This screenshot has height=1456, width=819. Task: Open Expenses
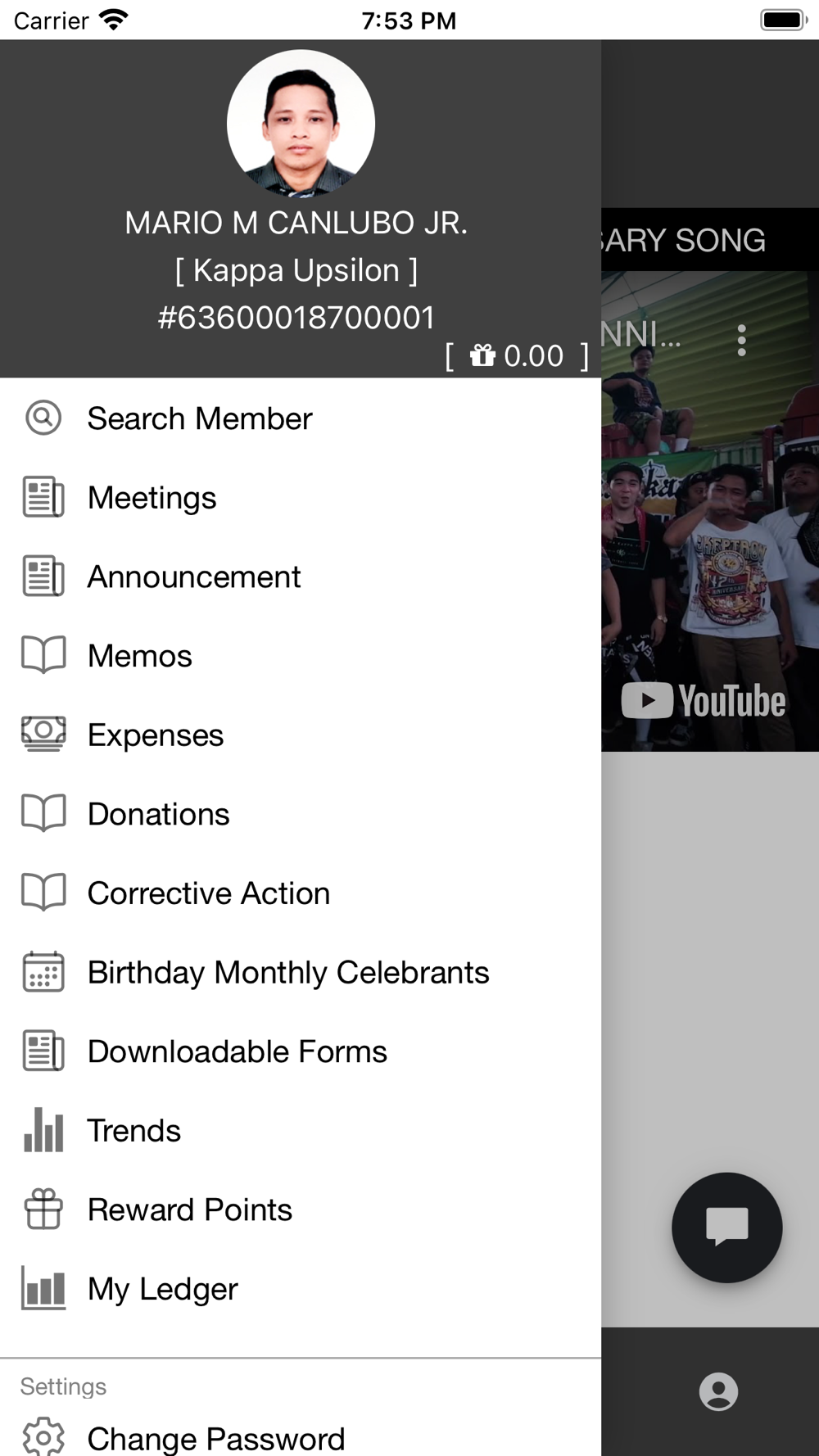pyautogui.click(x=301, y=735)
